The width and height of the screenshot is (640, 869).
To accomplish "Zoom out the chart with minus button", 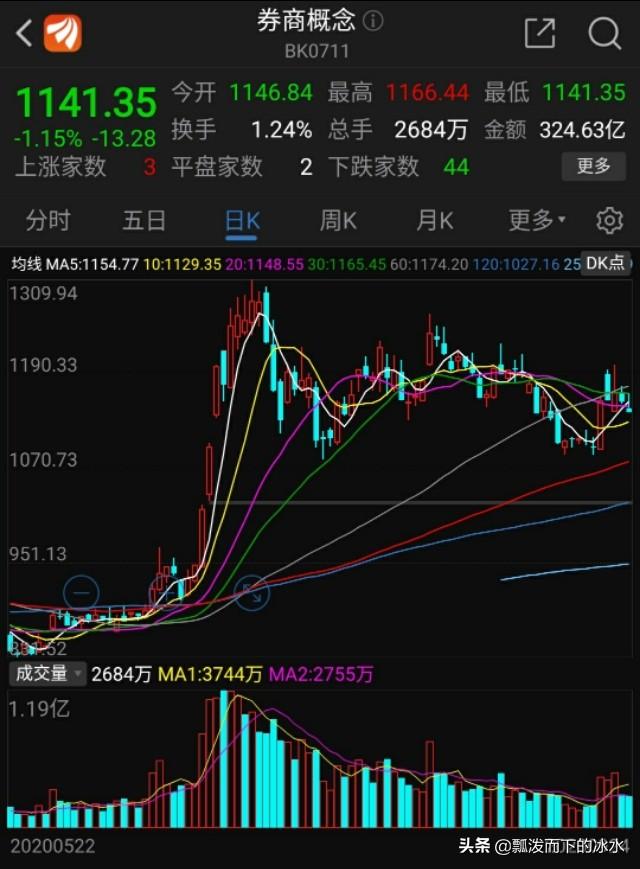I will [x=81, y=593].
